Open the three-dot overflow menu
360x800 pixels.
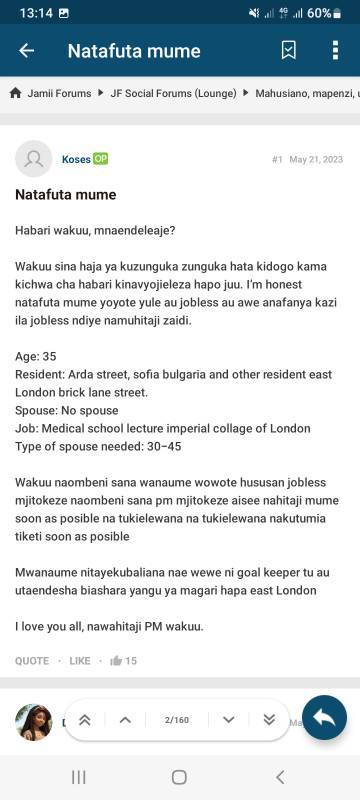point(335,51)
